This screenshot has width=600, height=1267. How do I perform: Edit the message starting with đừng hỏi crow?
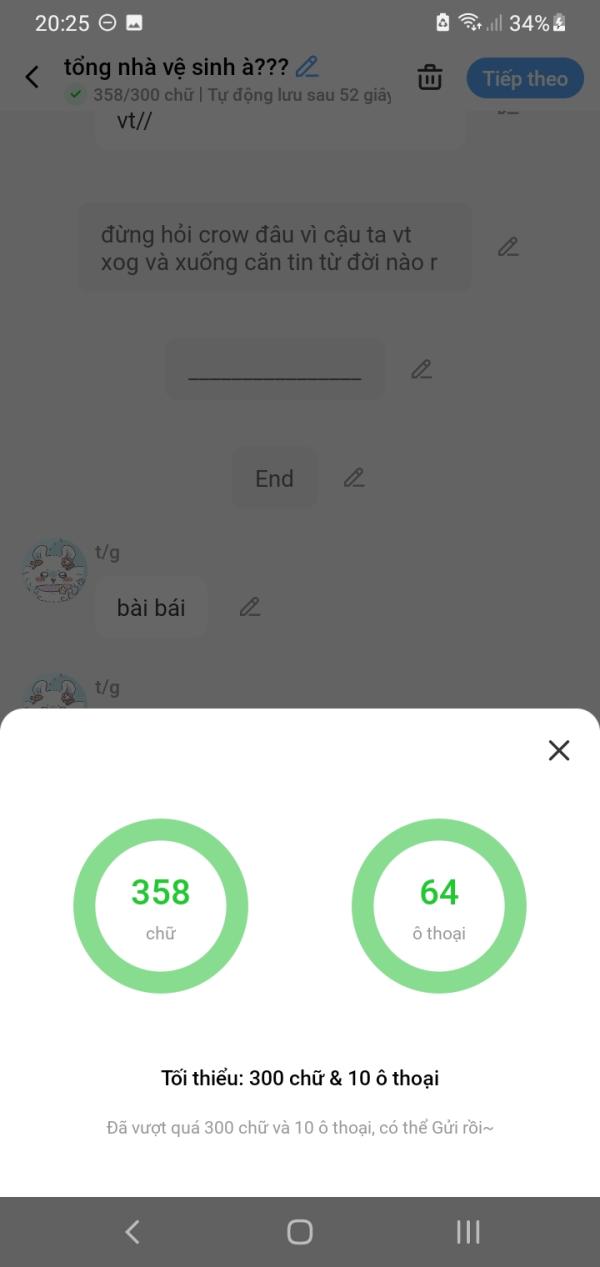click(508, 247)
